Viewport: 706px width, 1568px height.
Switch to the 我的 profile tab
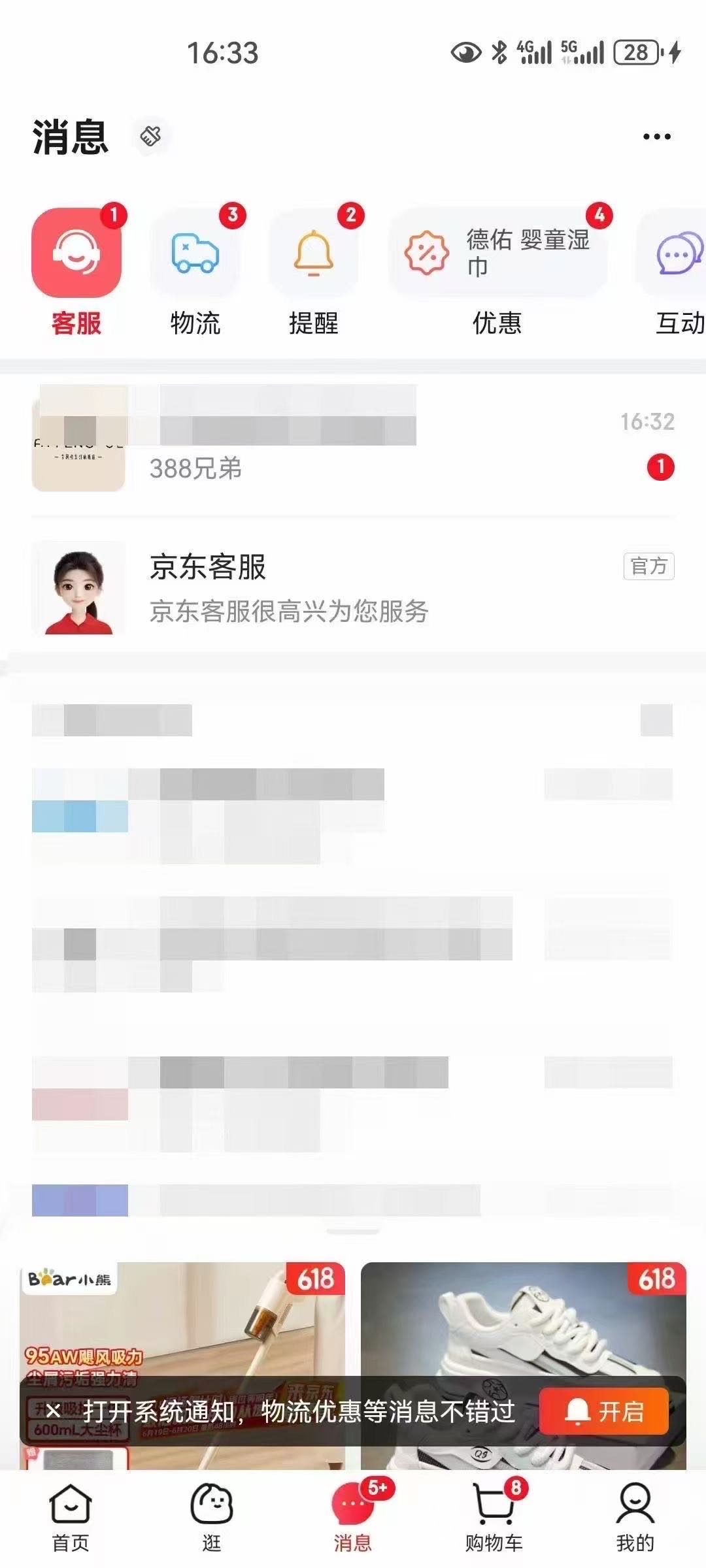click(x=635, y=1518)
